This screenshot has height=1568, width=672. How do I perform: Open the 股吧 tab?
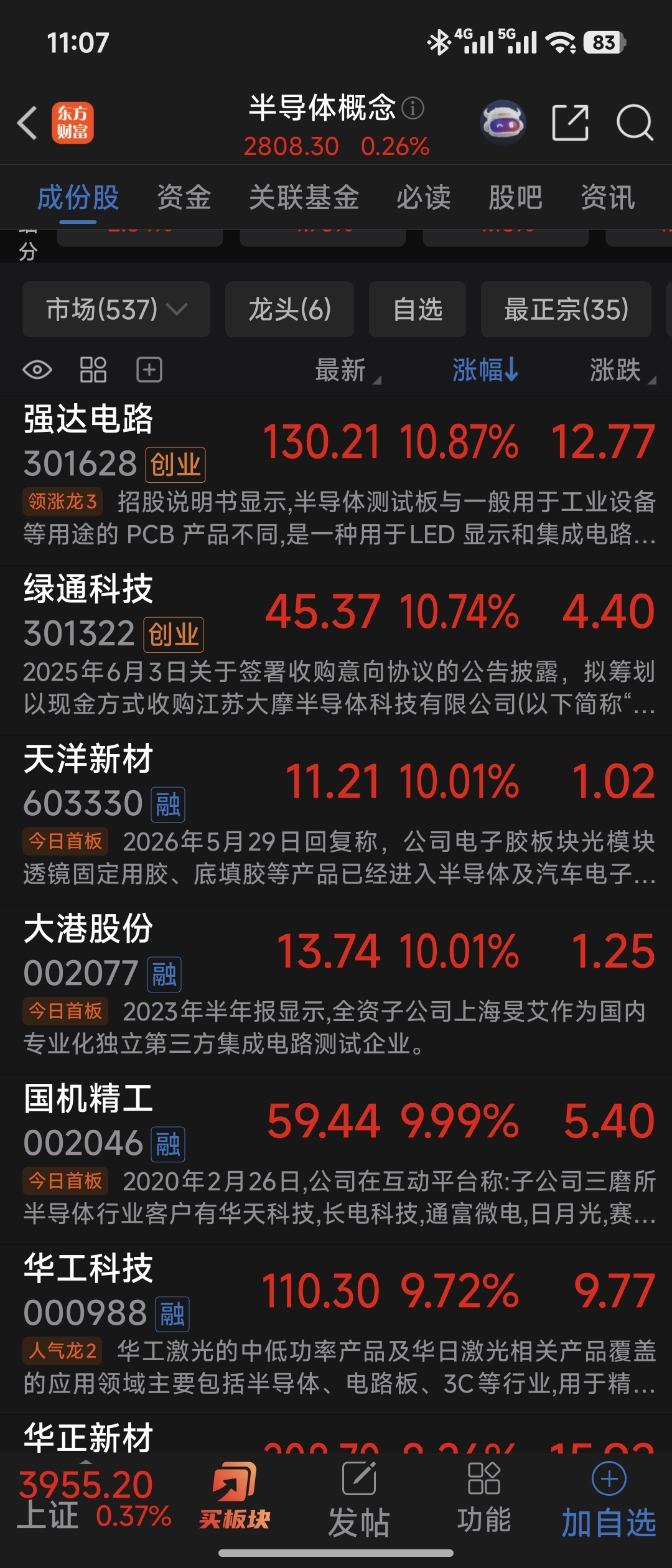[x=516, y=198]
